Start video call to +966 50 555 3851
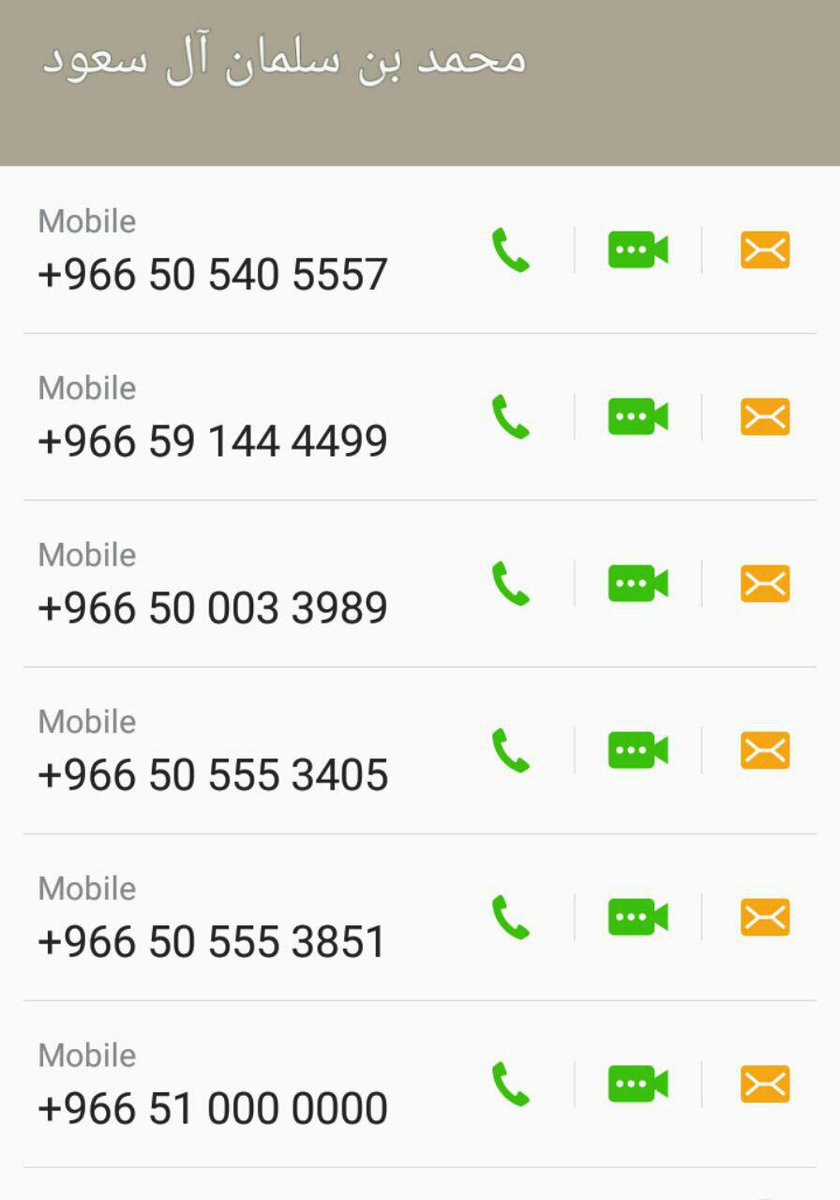The width and height of the screenshot is (840, 1200). point(638,917)
